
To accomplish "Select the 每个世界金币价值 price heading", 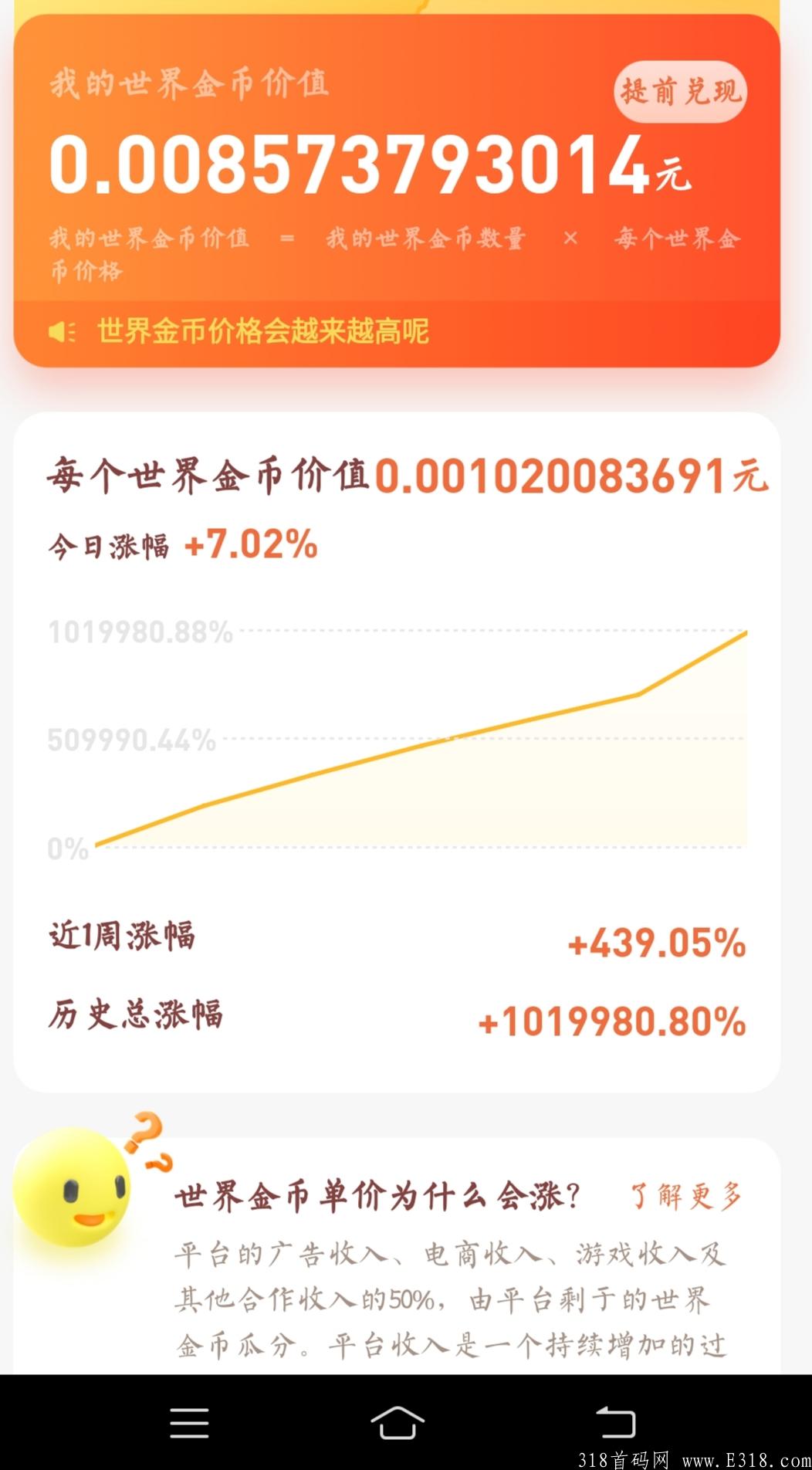I will (208, 477).
